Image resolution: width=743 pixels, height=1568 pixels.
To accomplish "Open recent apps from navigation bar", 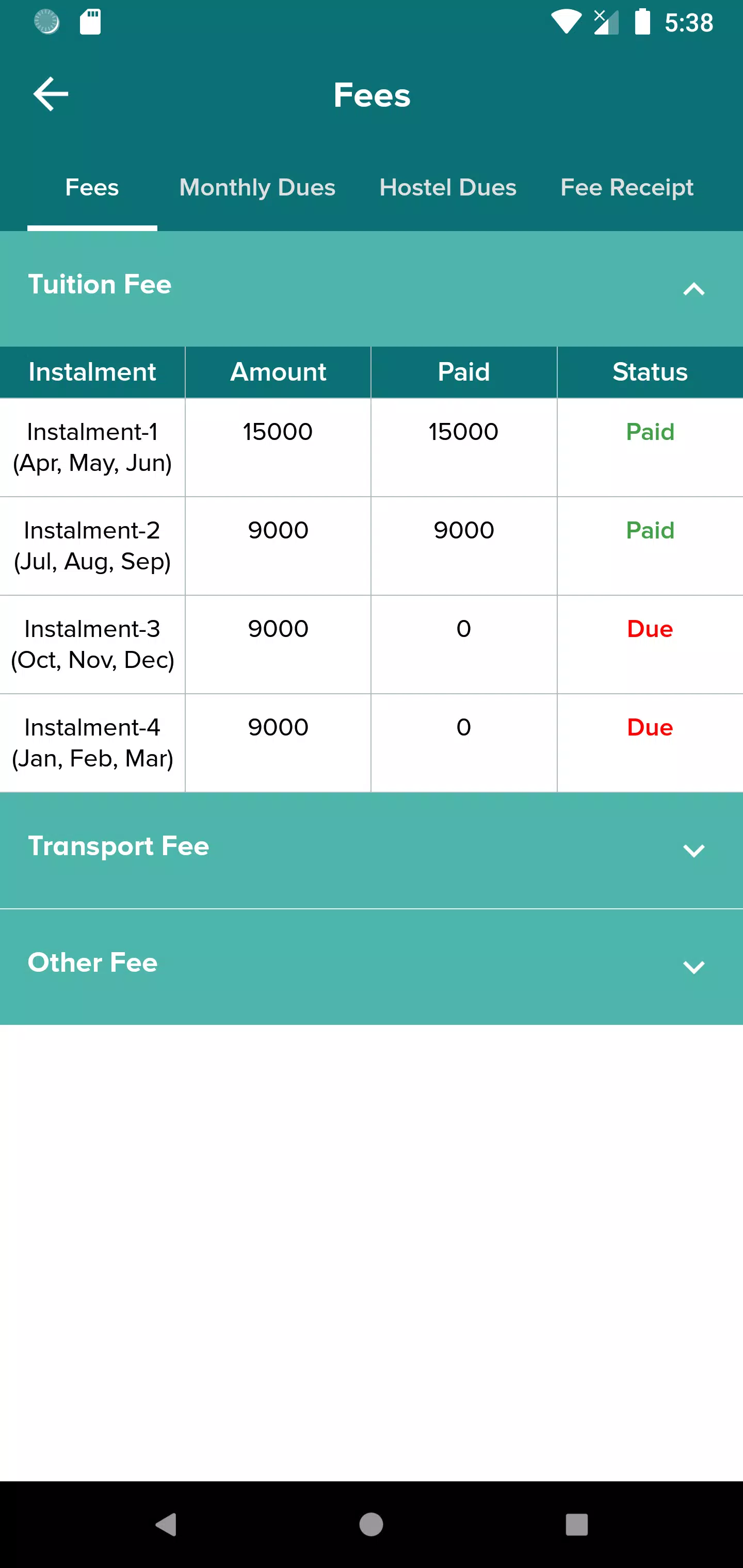I will 576,1525.
